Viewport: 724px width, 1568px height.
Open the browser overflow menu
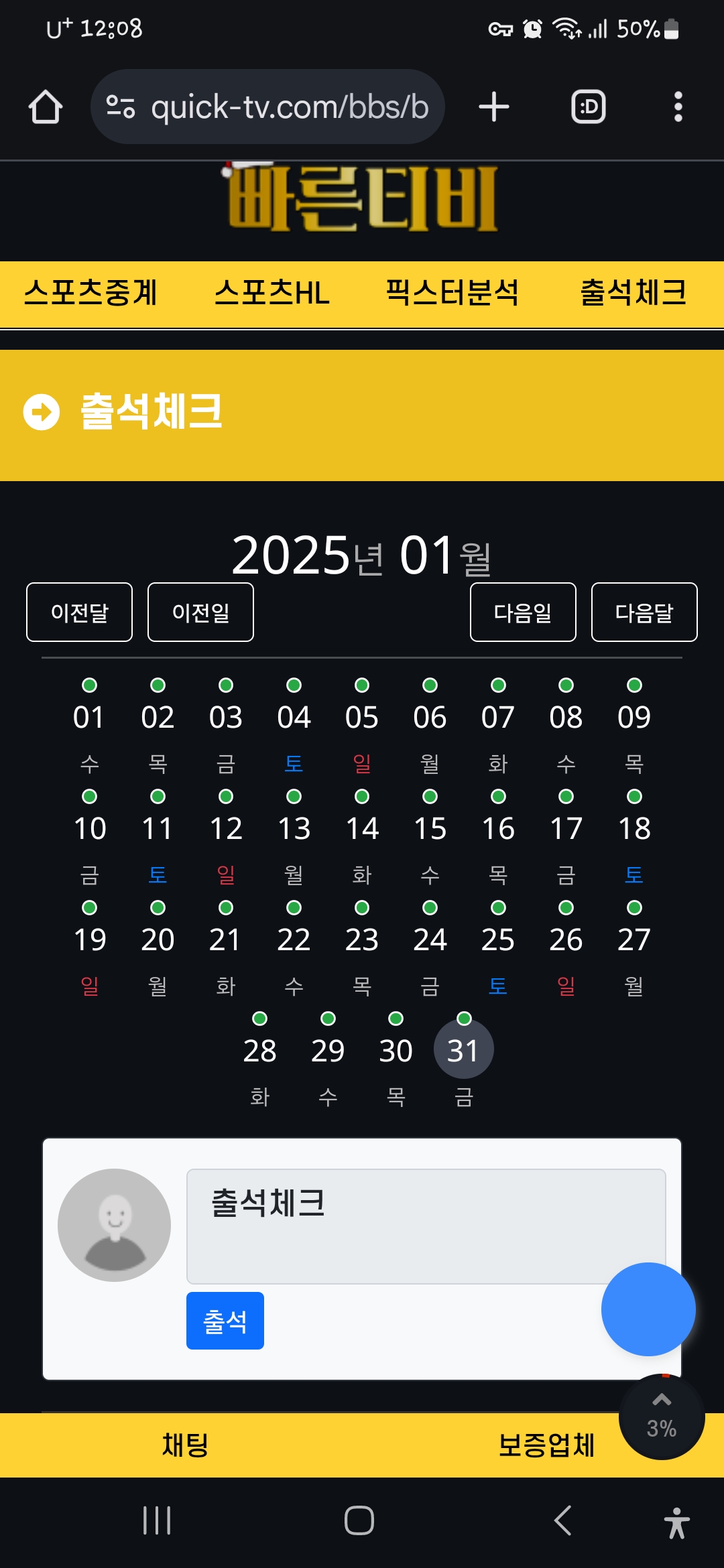pyautogui.click(x=678, y=107)
